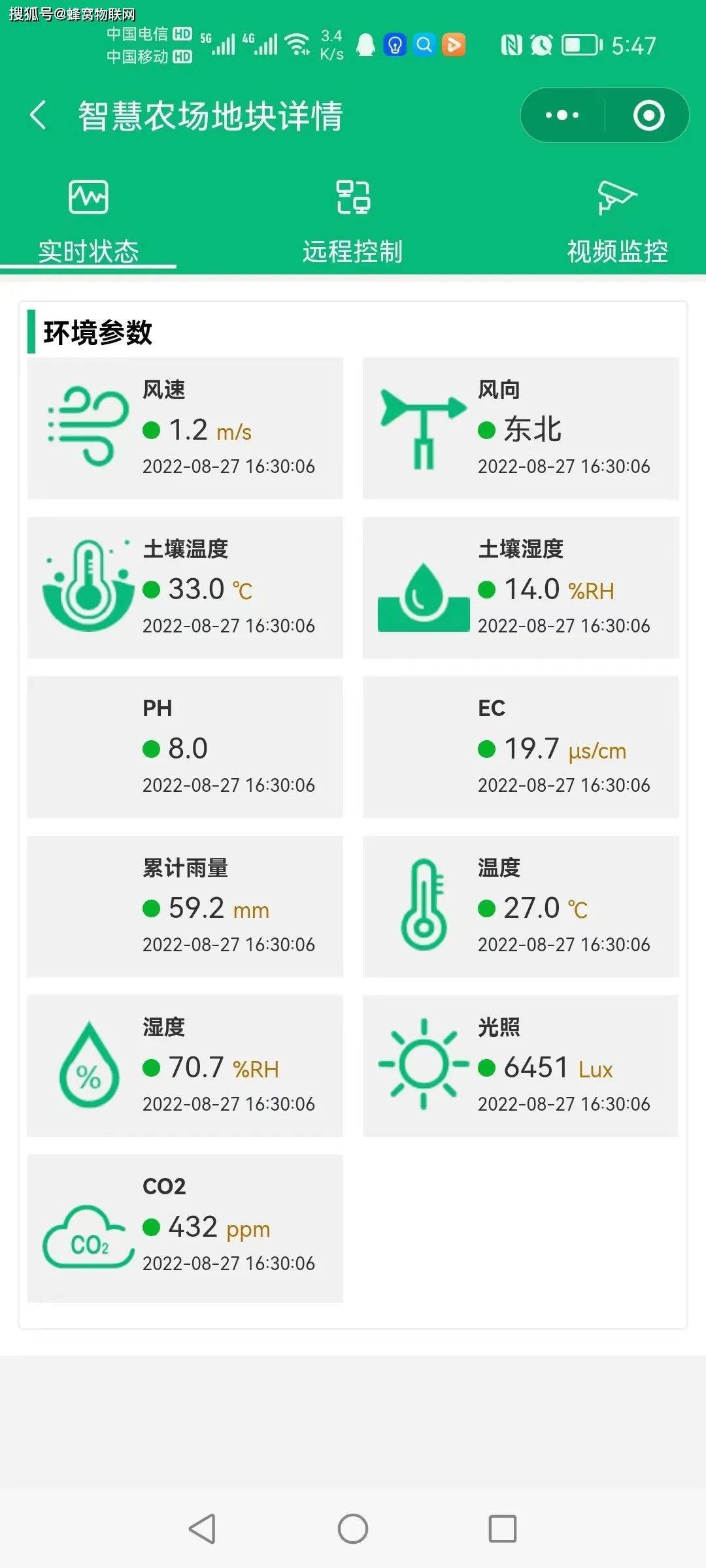Viewport: 706px width, 1568px height.
Task: Open recent apps from navigation bar
Action: pyautogui.click(x=503, y=1529)
